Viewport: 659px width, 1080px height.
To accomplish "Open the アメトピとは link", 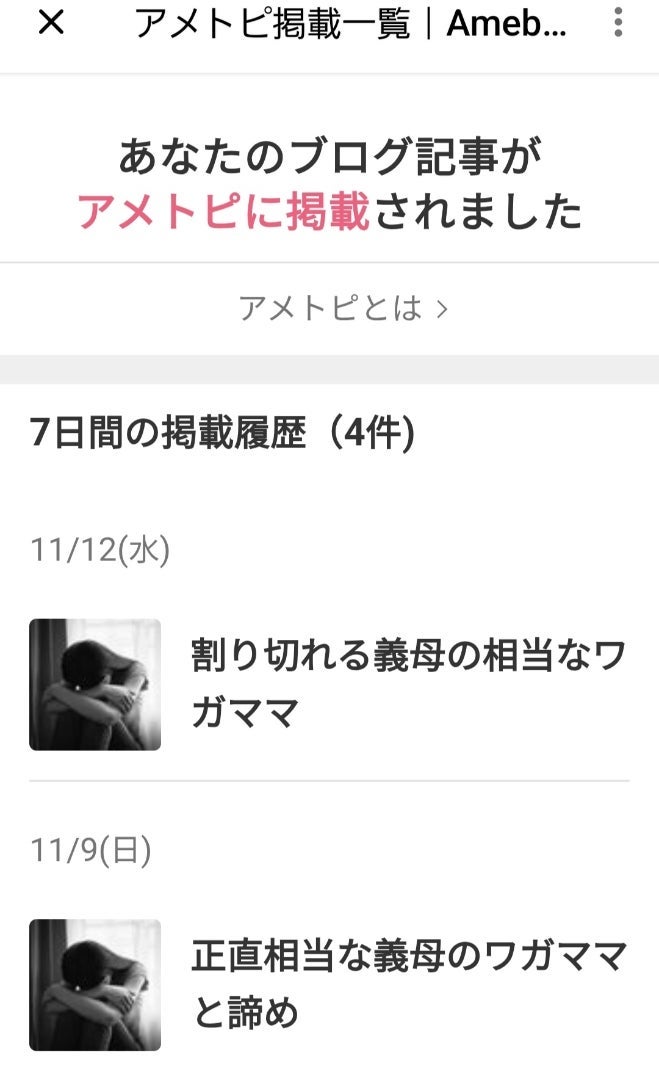I will tap(342, 308).
